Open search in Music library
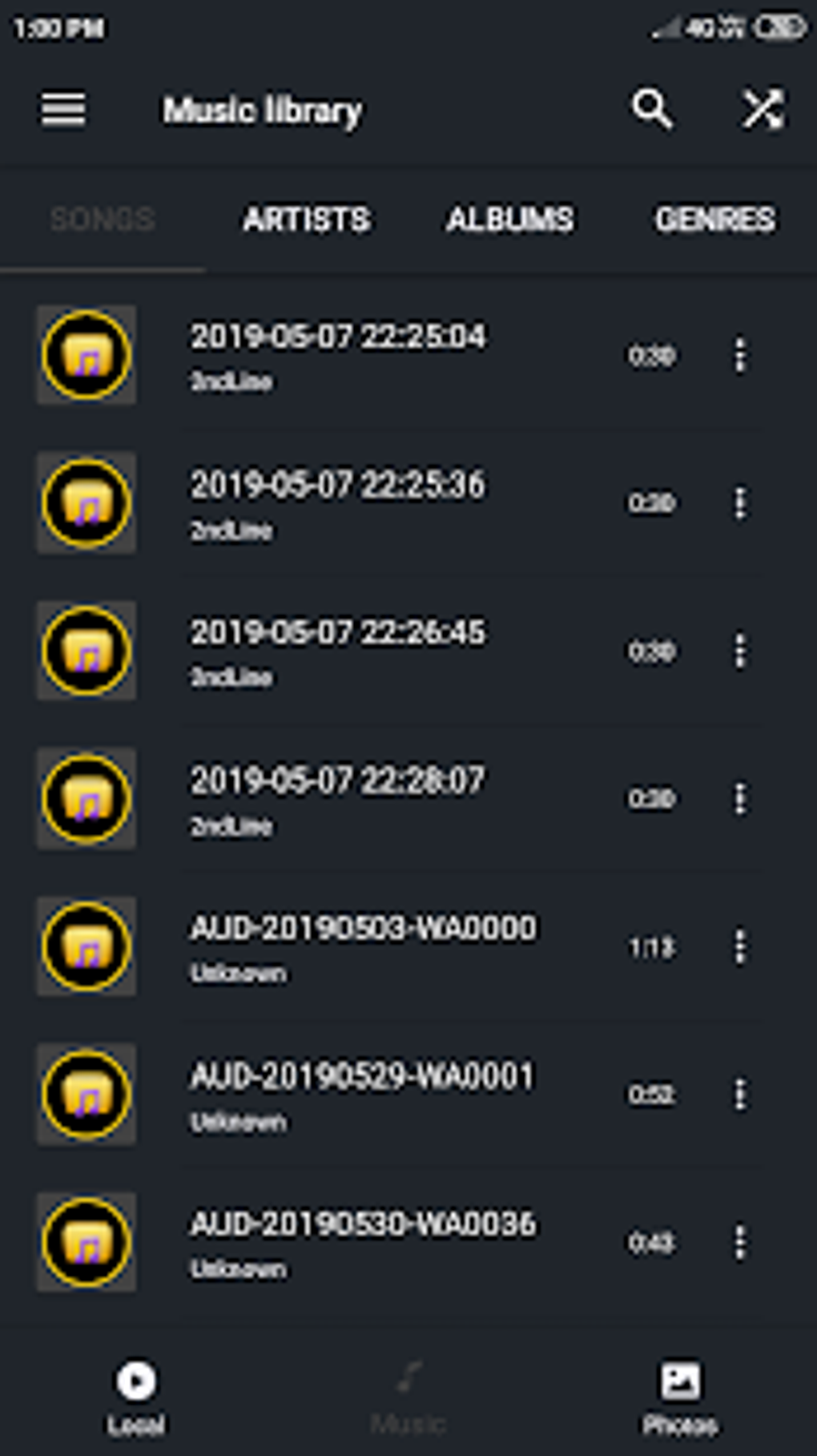 click(x=652, y=109)
